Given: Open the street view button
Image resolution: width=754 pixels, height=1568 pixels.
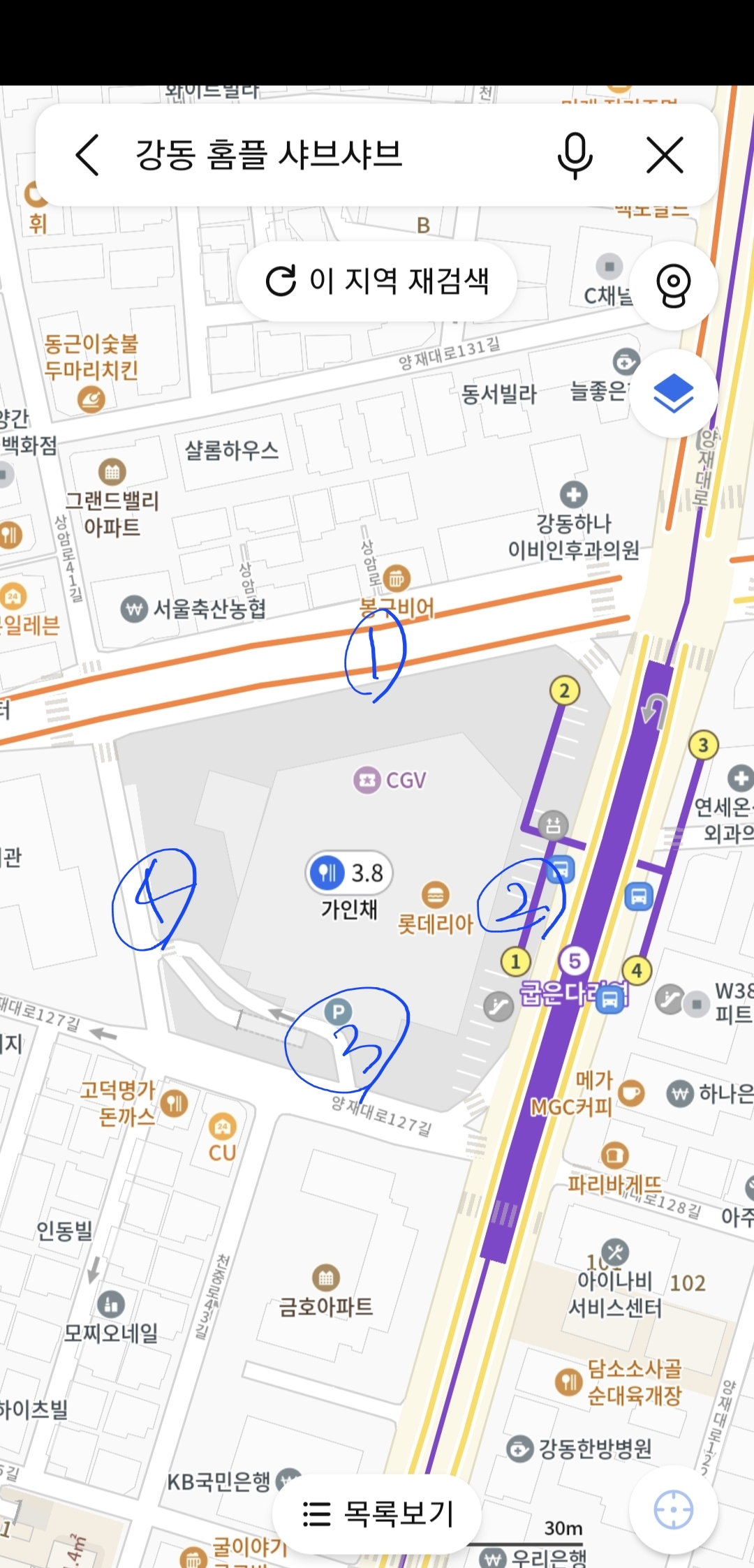Looking at the screenshot, I should coord(673,286).
